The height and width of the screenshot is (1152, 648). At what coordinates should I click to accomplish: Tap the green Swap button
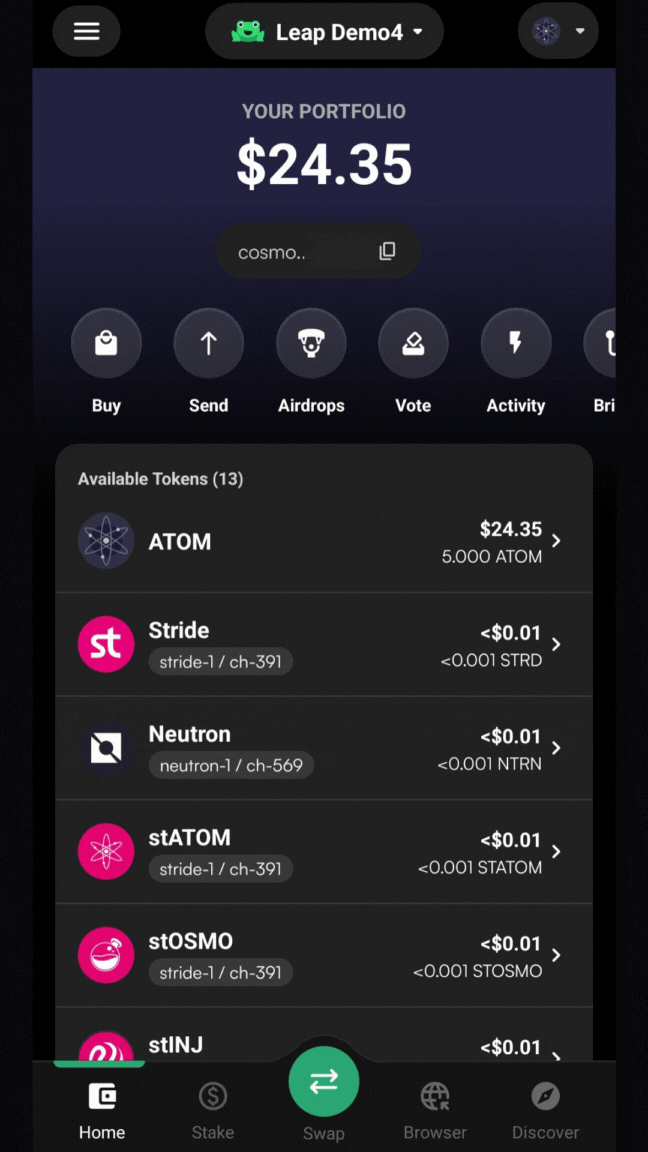(x=324, y=1082)
